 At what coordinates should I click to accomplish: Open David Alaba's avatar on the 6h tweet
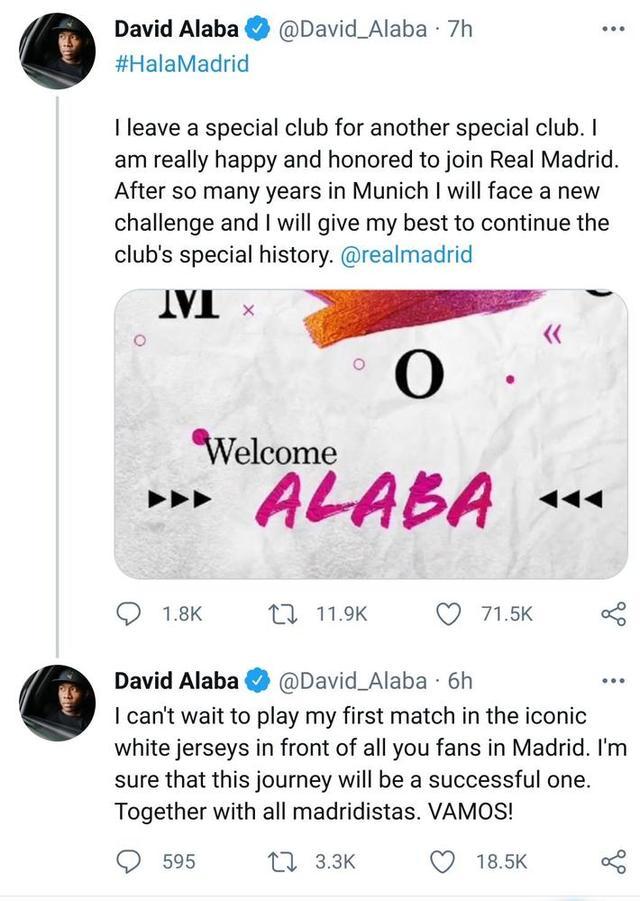[x=58, y=702]
